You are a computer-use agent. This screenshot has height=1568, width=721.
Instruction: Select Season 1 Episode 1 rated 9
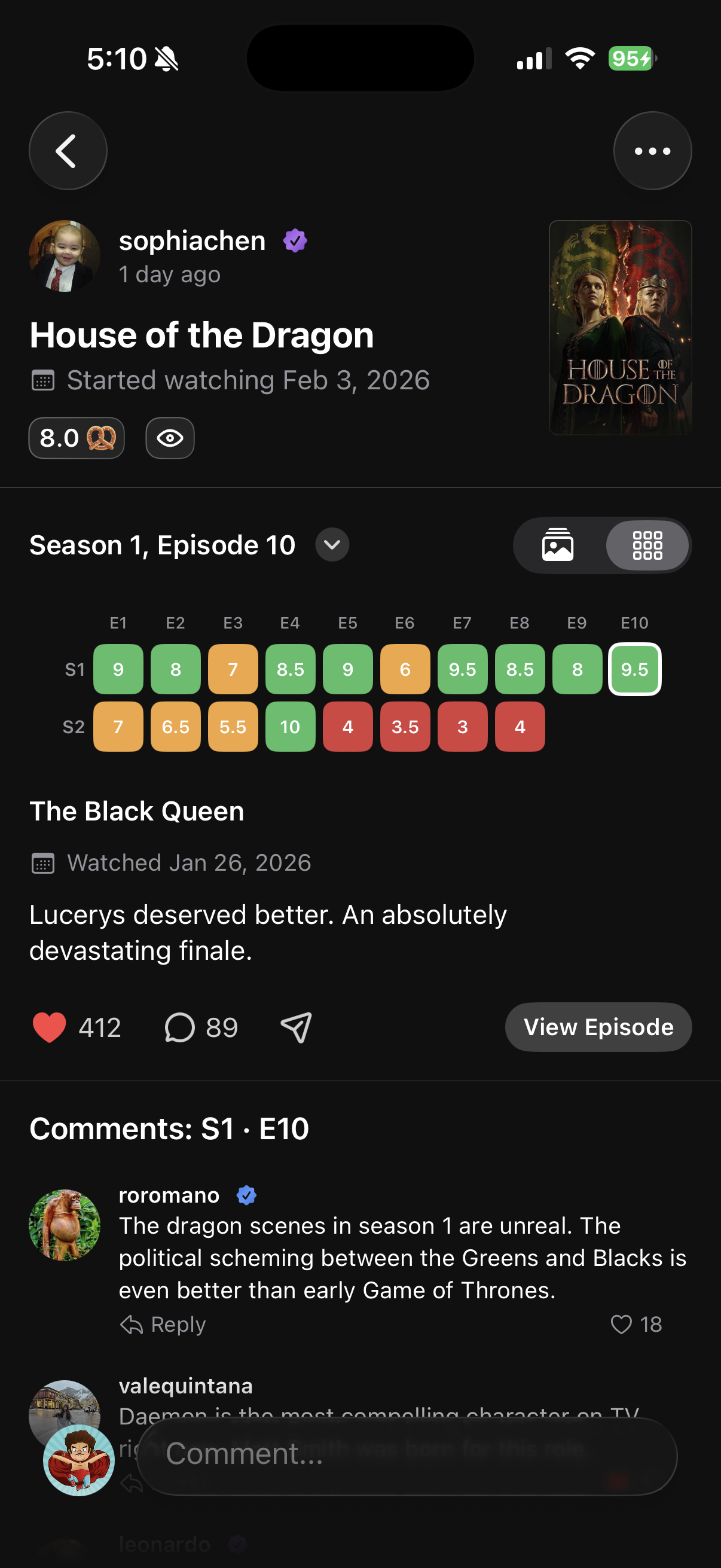tap(118, 669)
